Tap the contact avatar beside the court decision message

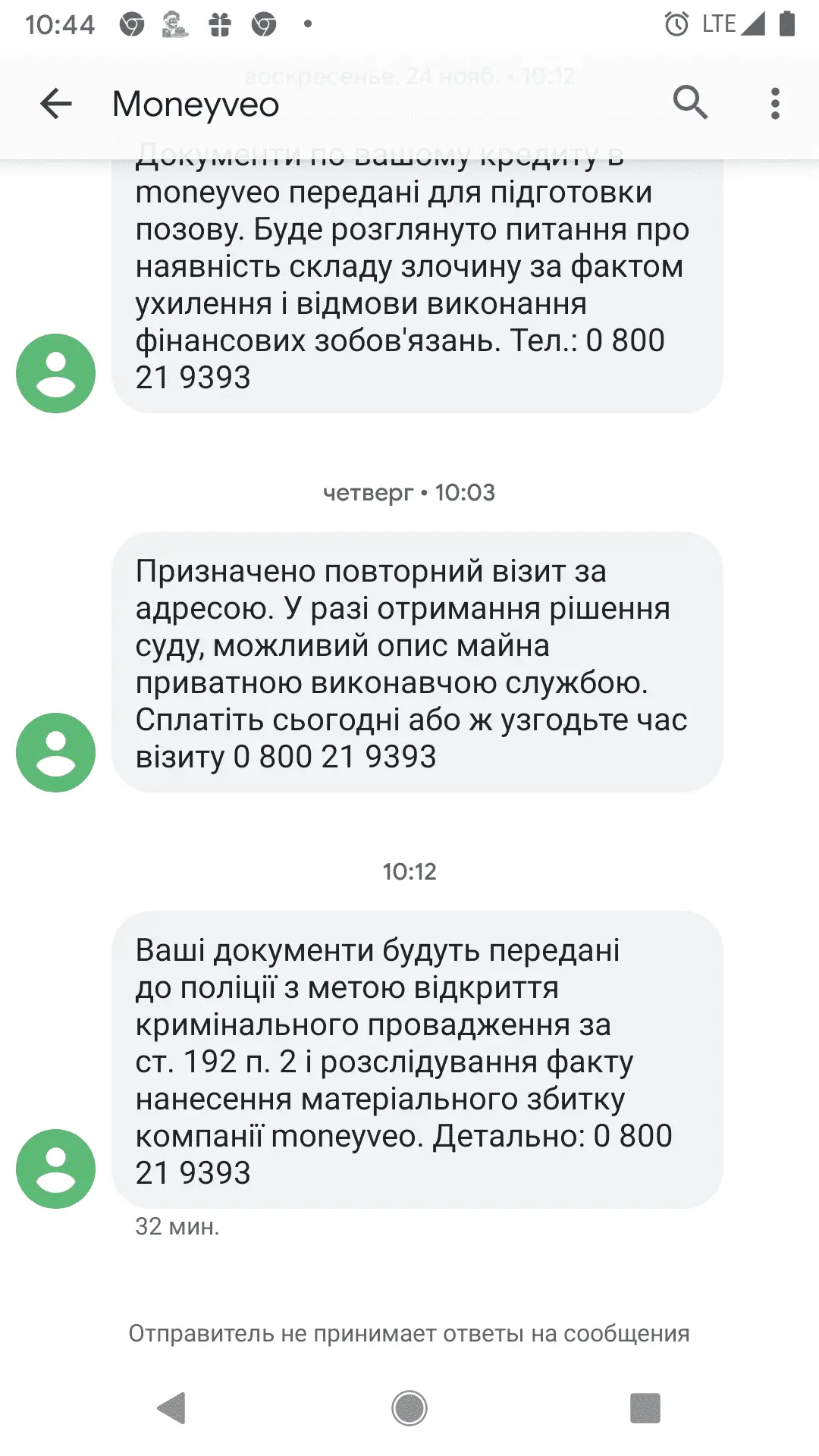point(55,752)
